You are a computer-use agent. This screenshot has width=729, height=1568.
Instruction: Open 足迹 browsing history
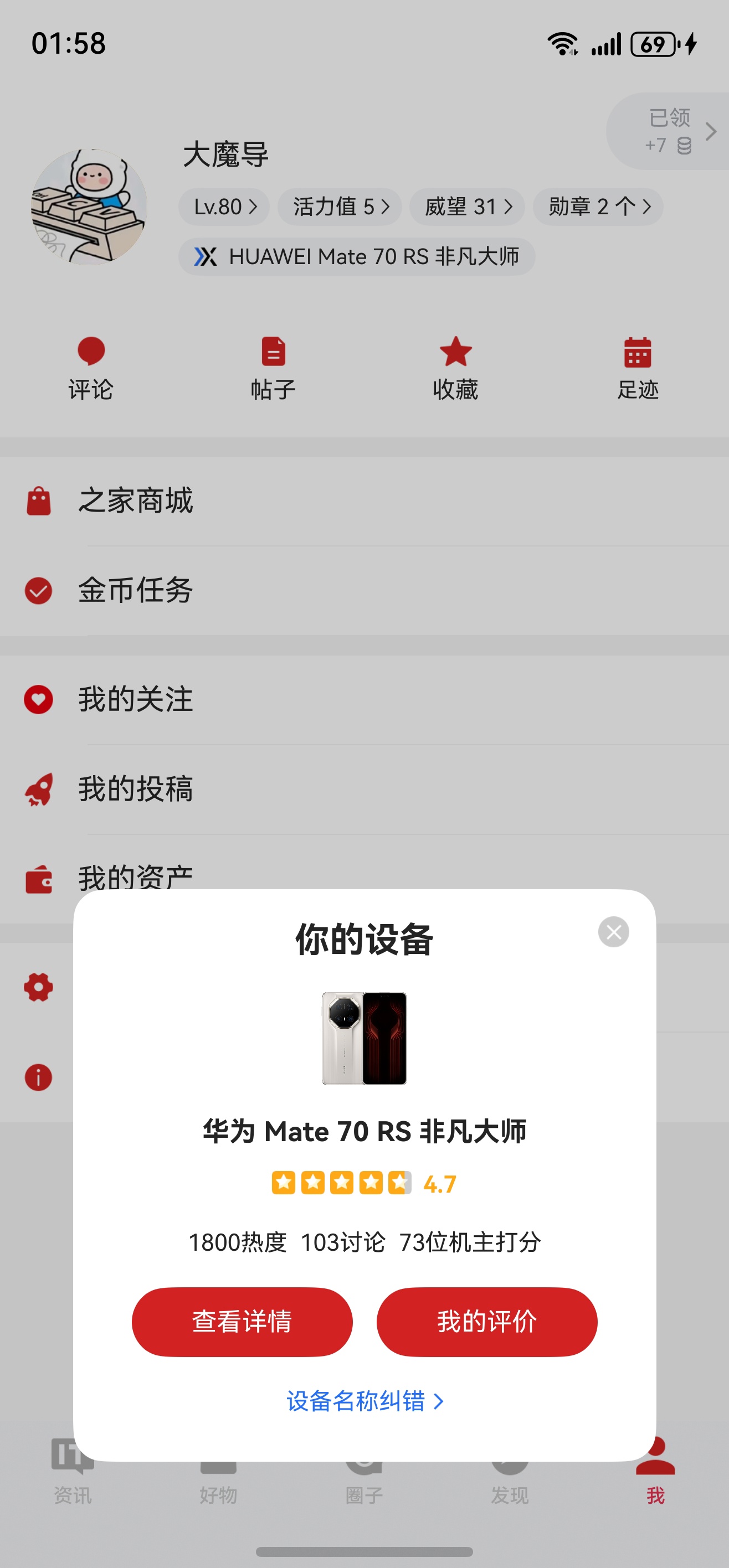pyautogui.click(x=638, y=368)
